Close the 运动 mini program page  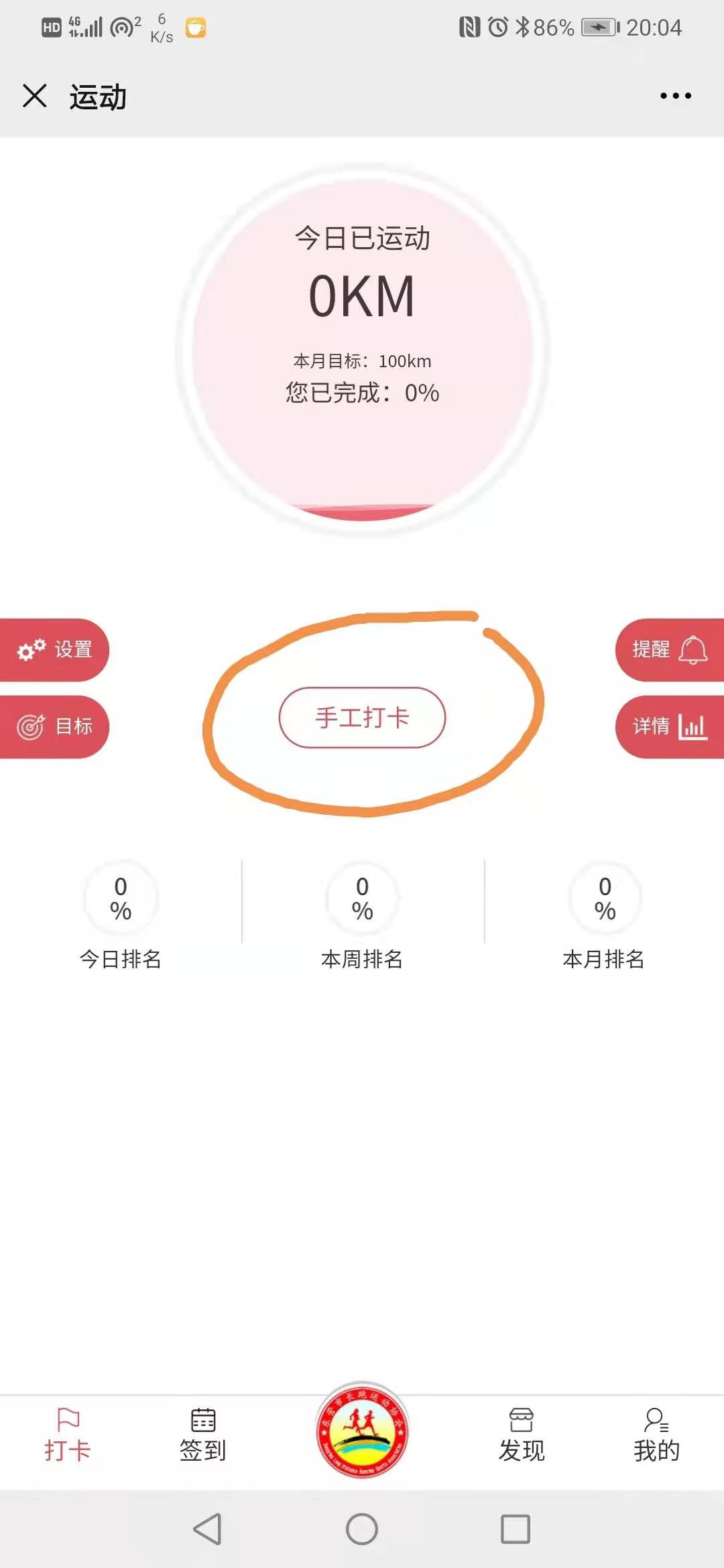35,96
